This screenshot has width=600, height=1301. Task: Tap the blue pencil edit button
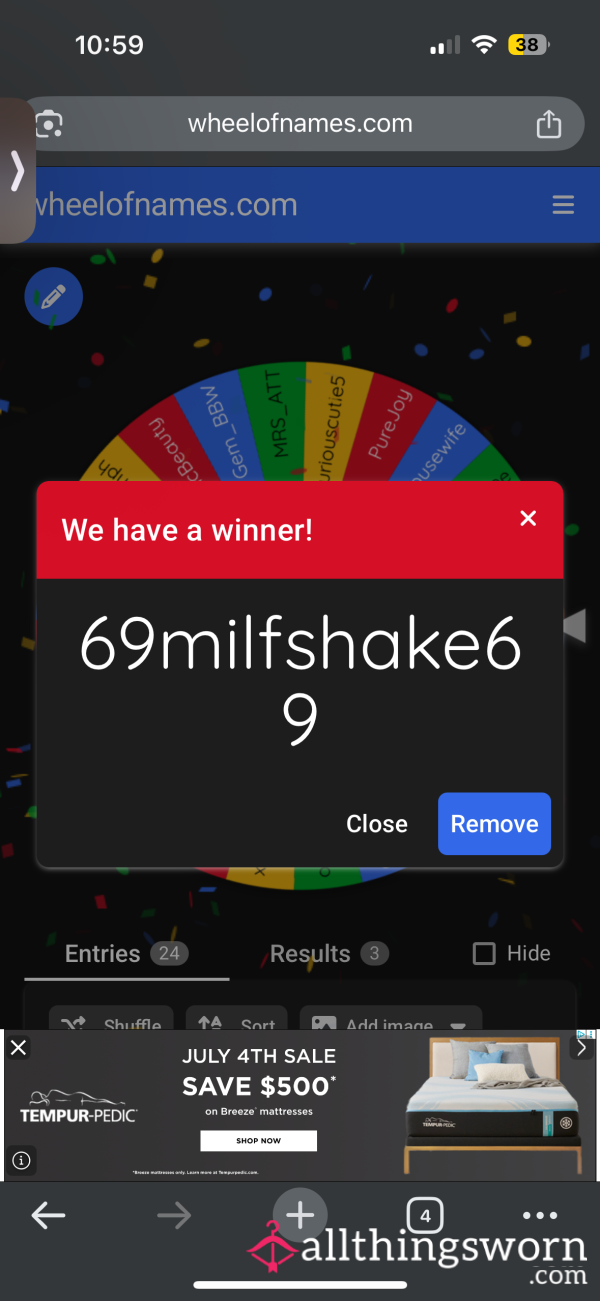(54, 297)
